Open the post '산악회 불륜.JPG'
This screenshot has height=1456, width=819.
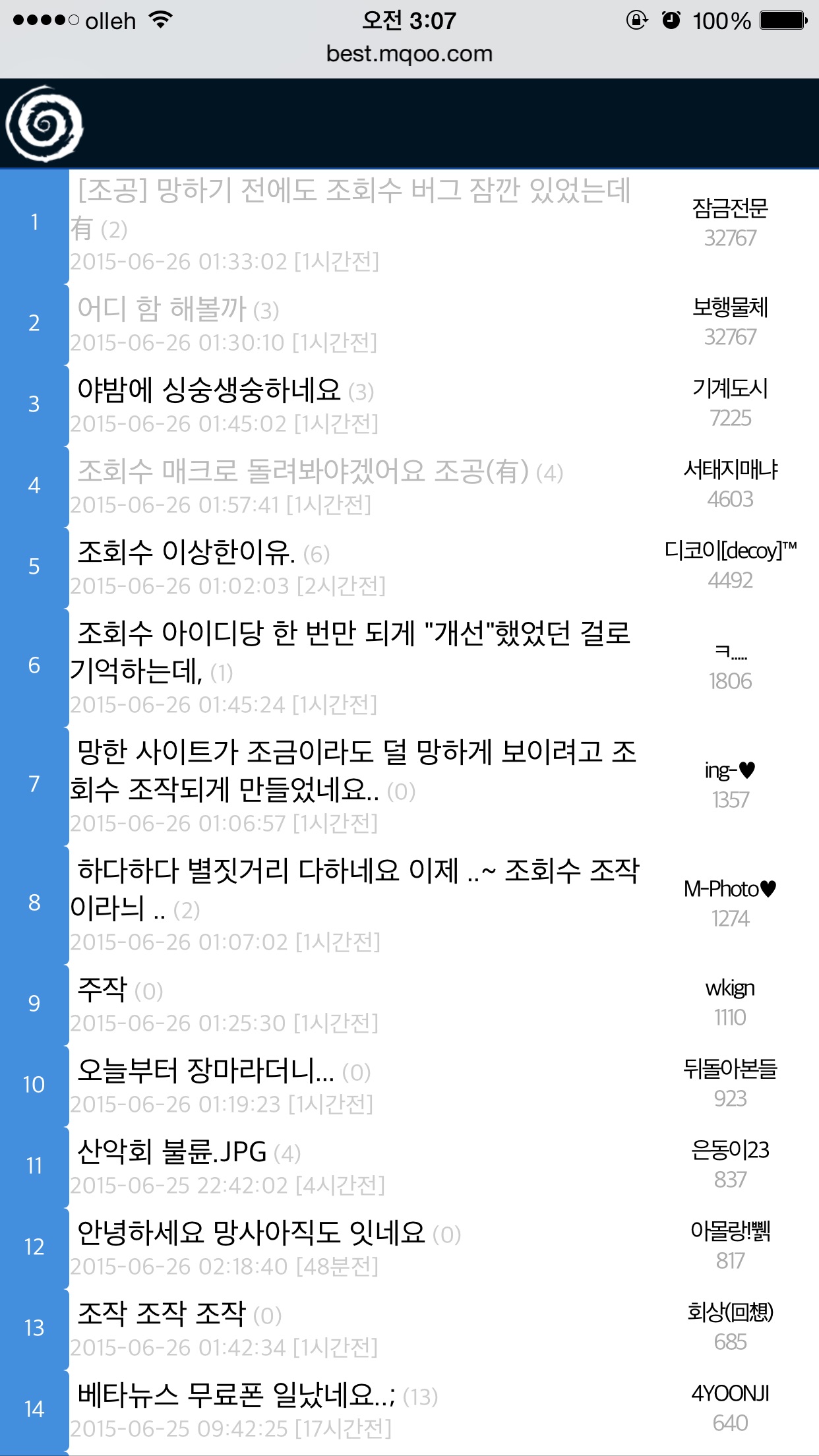point(172,1151)
